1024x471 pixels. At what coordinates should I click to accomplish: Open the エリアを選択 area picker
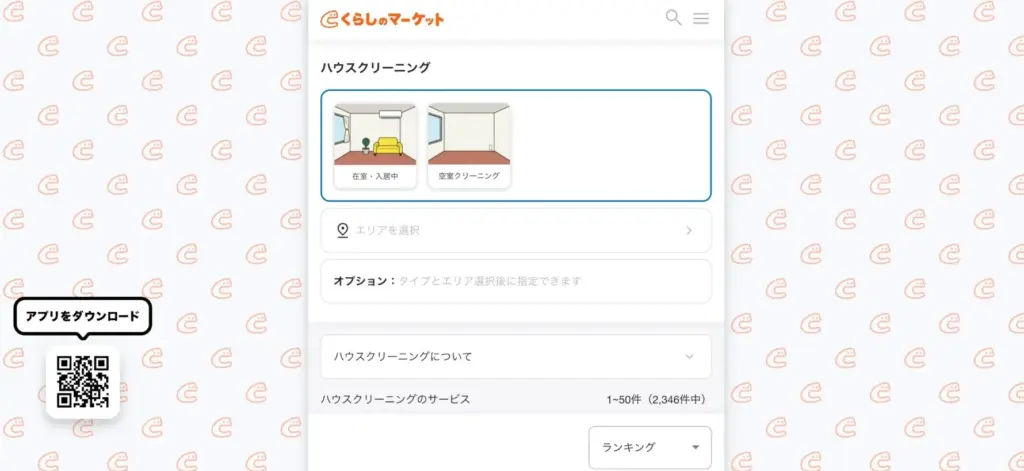coord(516,230)
